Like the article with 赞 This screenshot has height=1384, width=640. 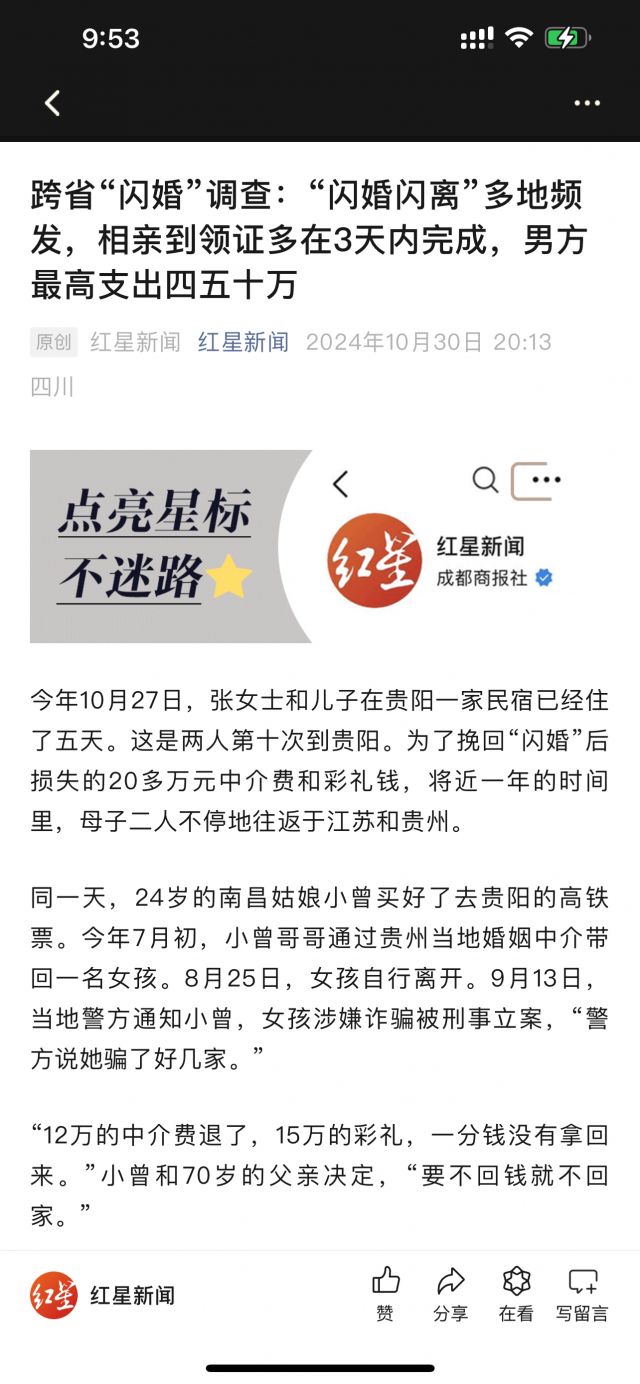pyautogui.click(x=385, y=1294)
